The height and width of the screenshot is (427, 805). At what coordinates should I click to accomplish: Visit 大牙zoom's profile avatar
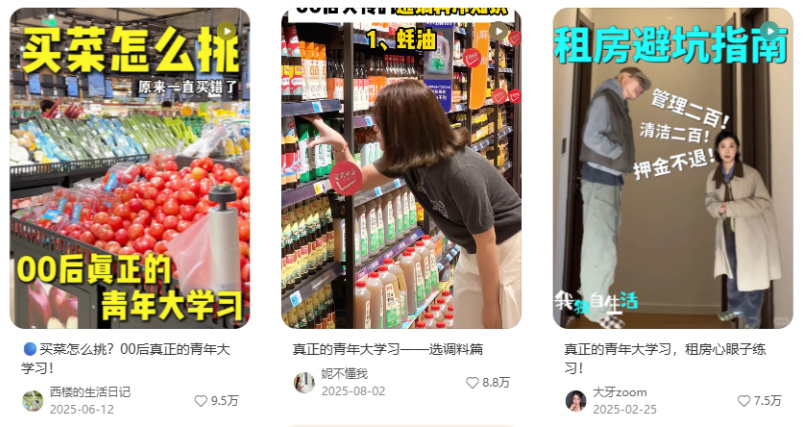tap(575, 400)
